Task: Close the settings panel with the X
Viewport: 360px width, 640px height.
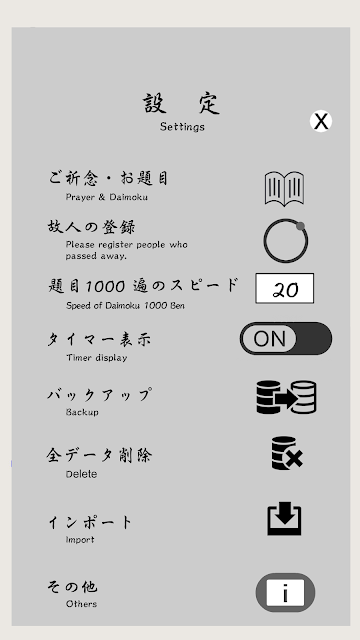Action: [321, 121]
